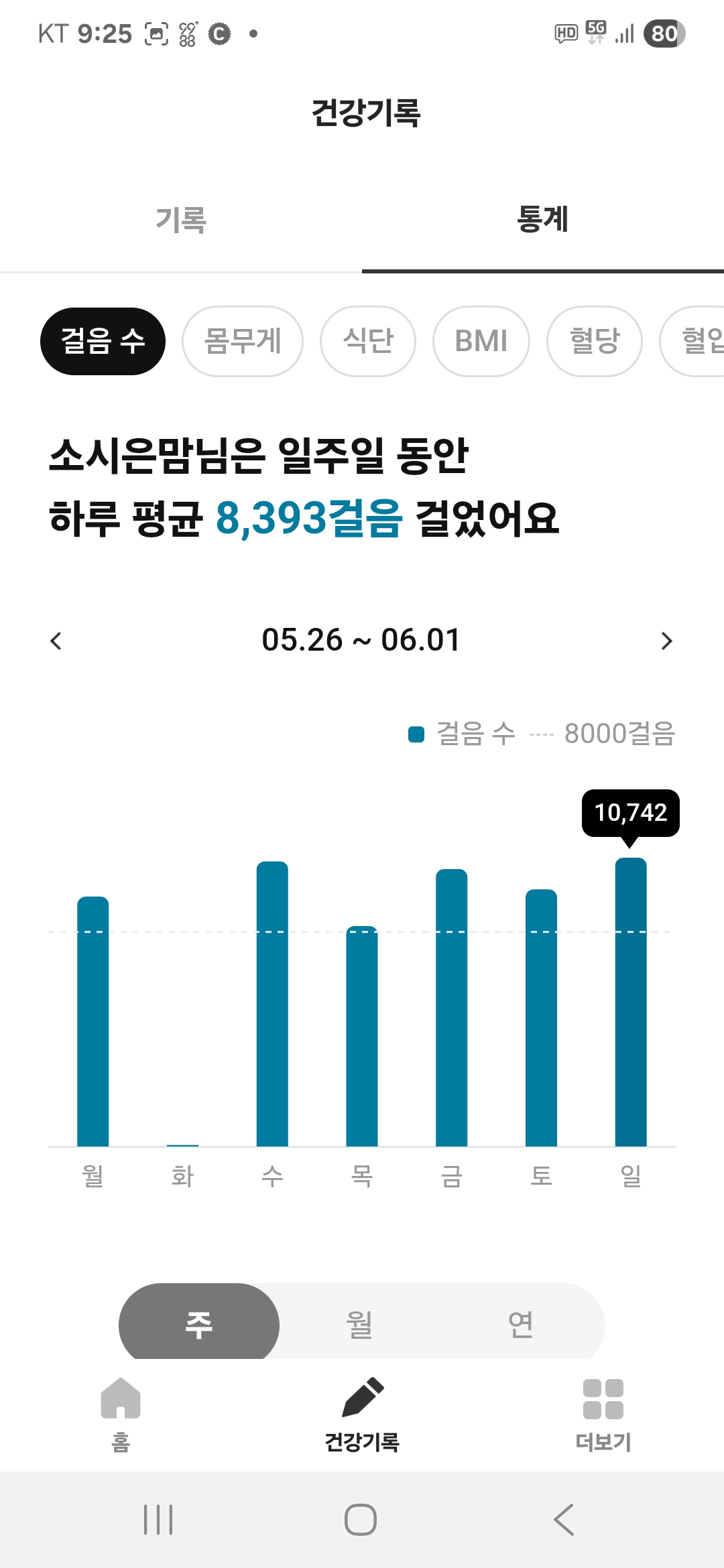Switch to the 연 yearly view

tap(521, 1324)
